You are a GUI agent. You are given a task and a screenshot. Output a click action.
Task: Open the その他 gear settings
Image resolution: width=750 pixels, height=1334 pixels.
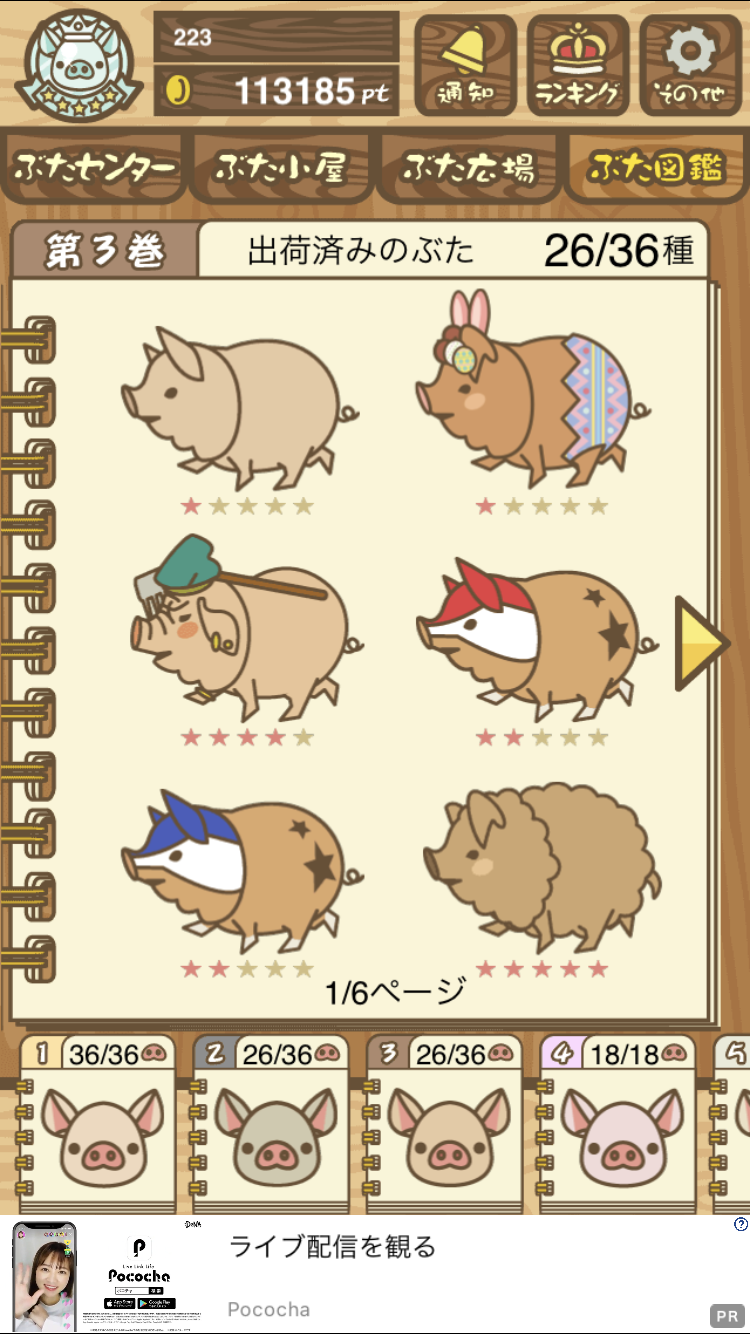tap(691, 66)
